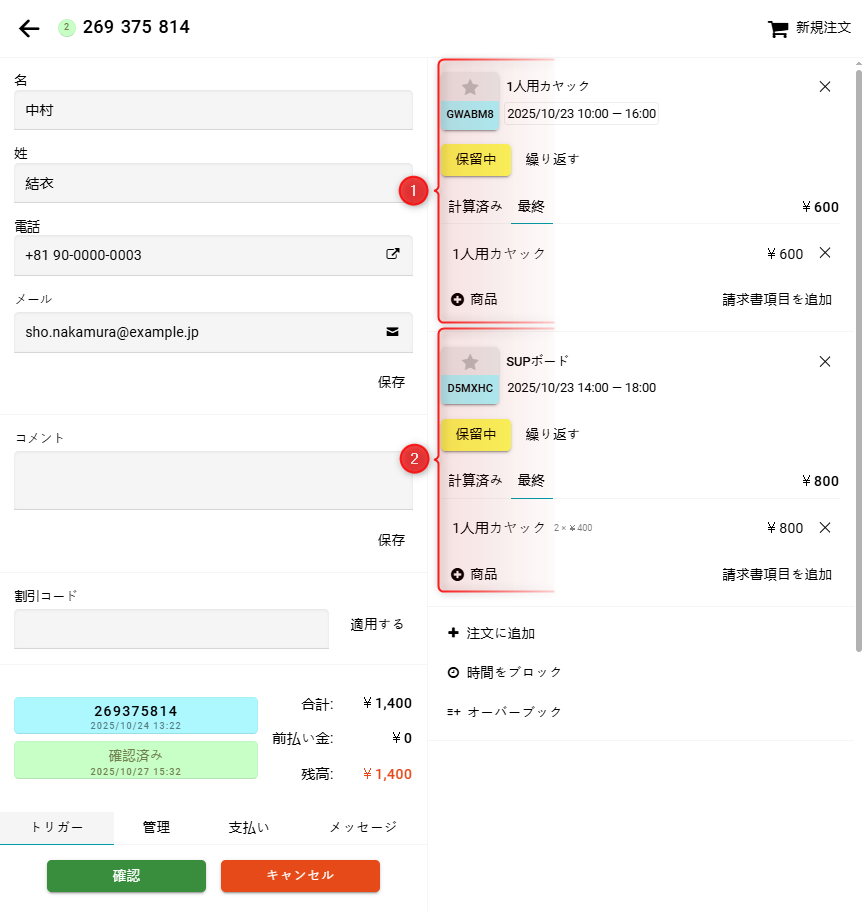Go back with the arrow icon
This screenshot has height=911, width=864.
tap(29, 28)
